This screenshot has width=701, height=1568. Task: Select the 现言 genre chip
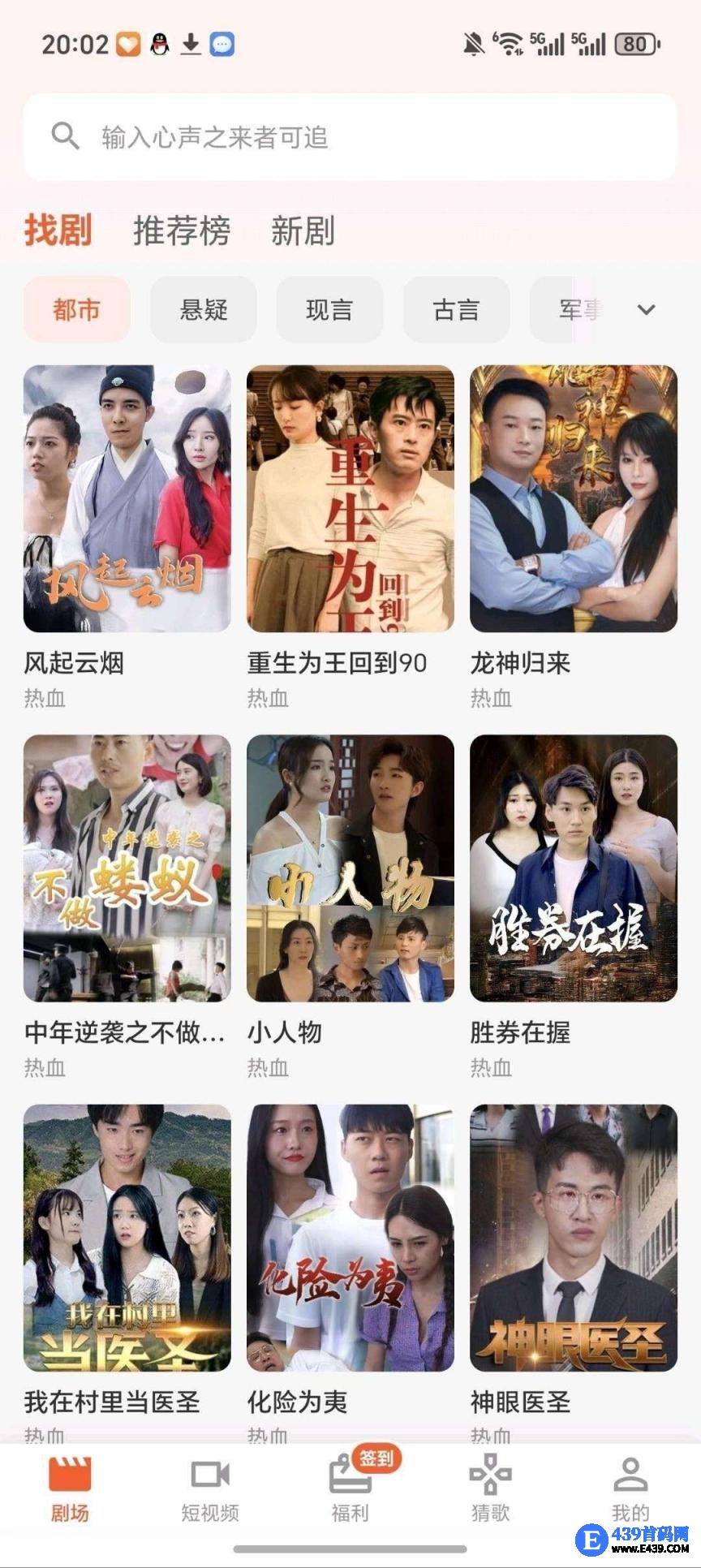click(329, 309)
